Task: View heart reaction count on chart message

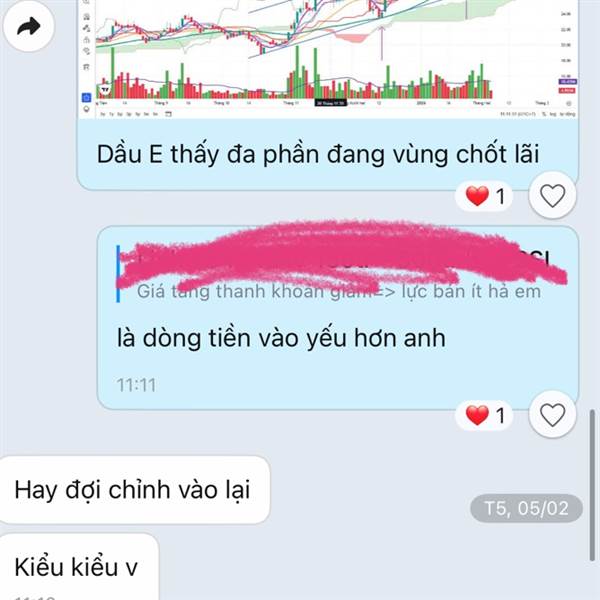Action: 484,196
